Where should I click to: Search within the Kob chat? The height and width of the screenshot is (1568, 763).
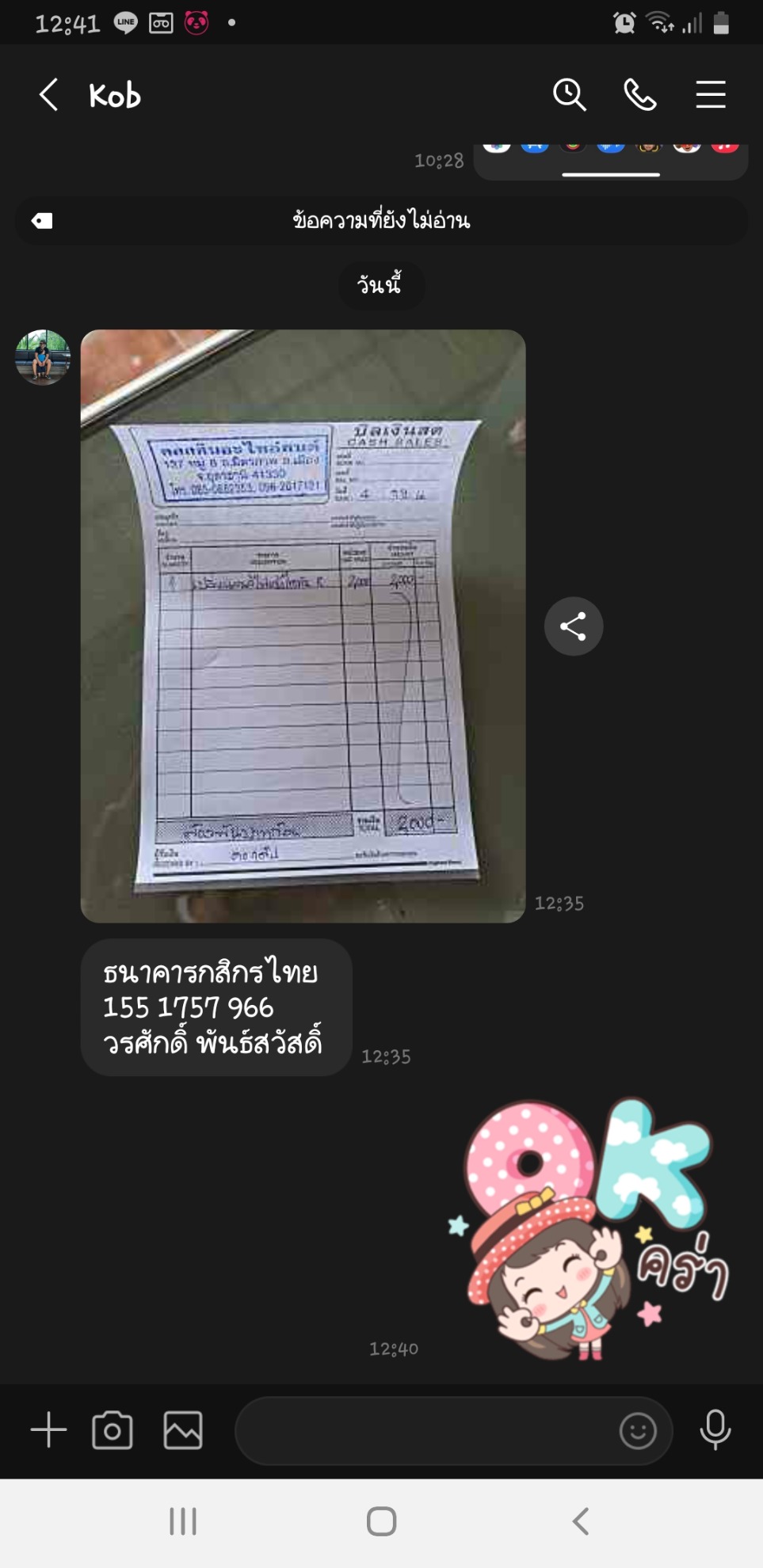click(x=569, y=95)
